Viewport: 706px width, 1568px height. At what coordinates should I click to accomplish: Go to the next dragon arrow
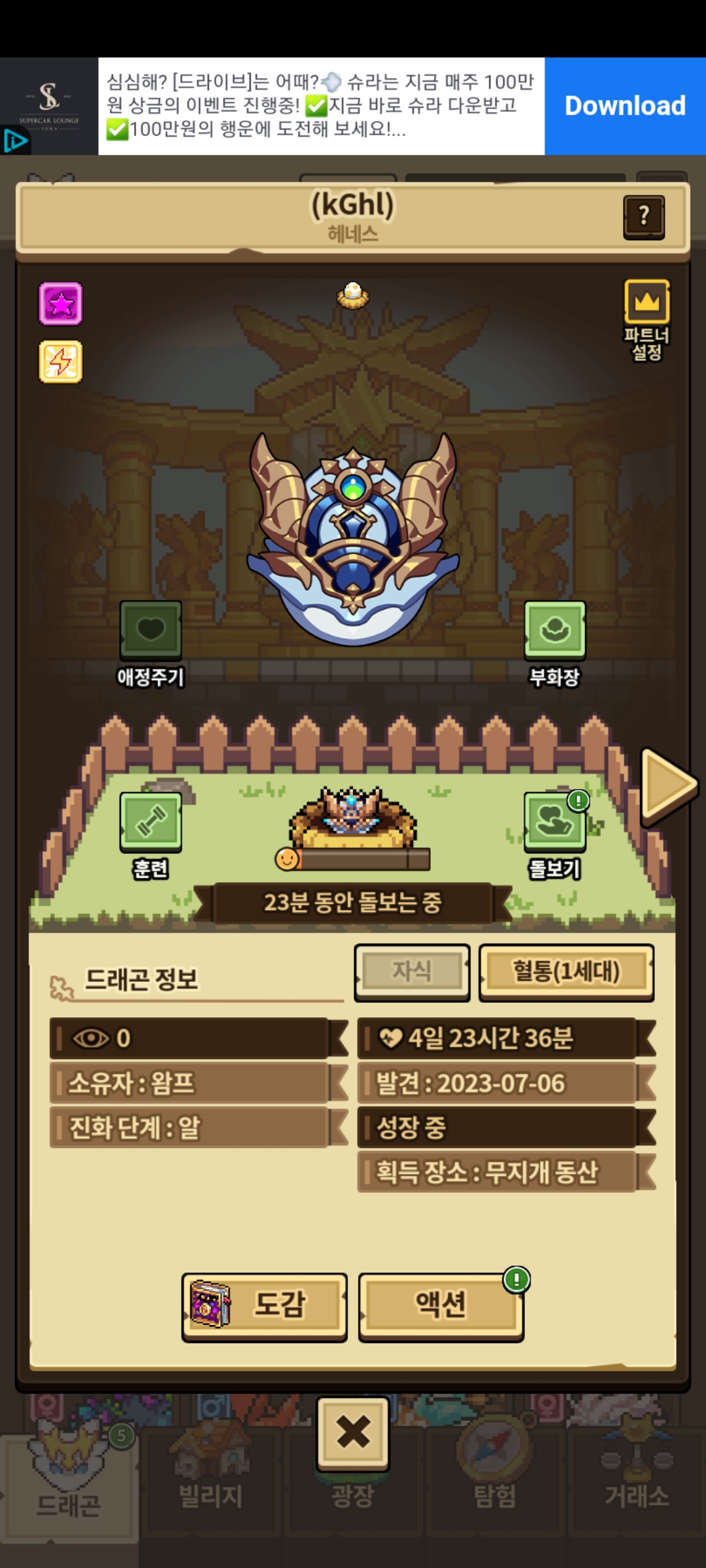pos(668,786)
